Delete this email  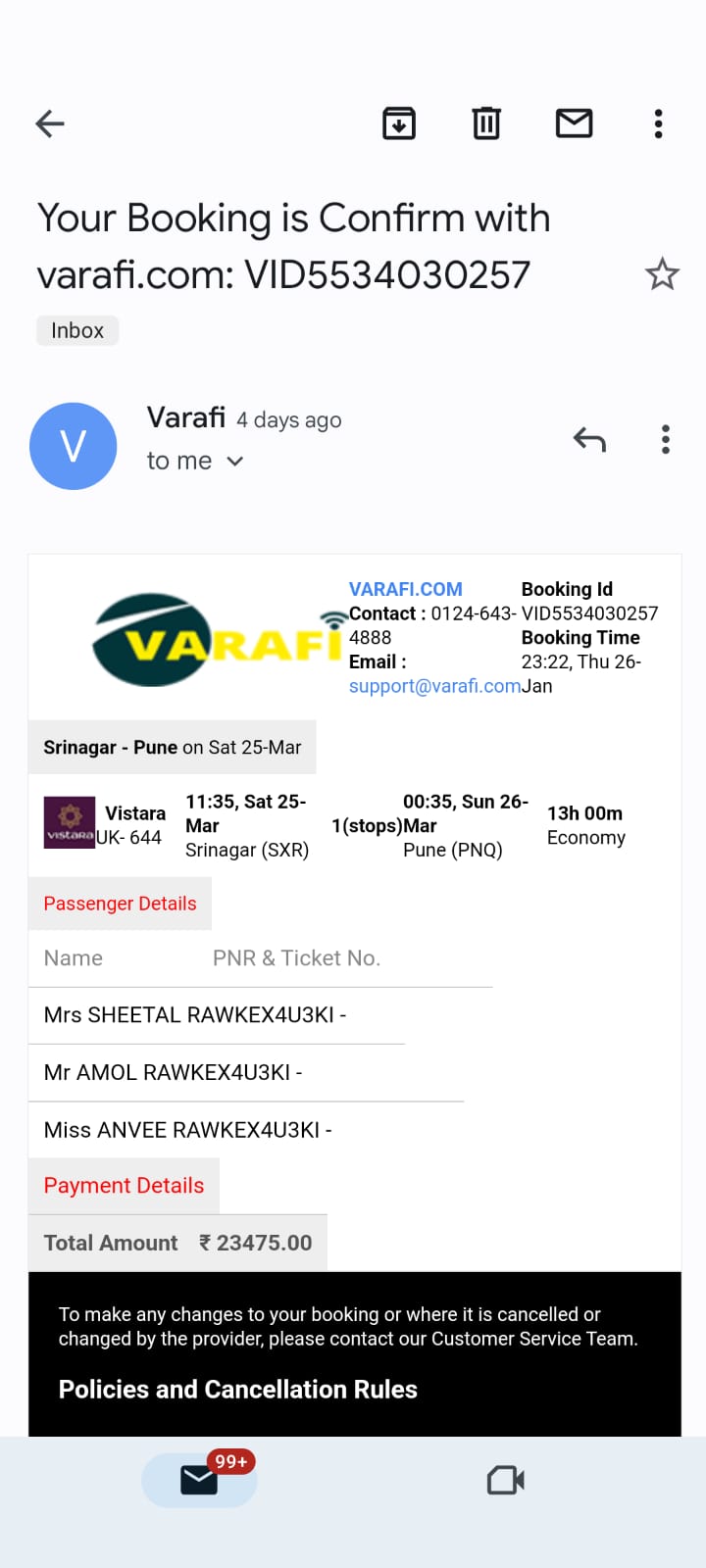point(486,123)
